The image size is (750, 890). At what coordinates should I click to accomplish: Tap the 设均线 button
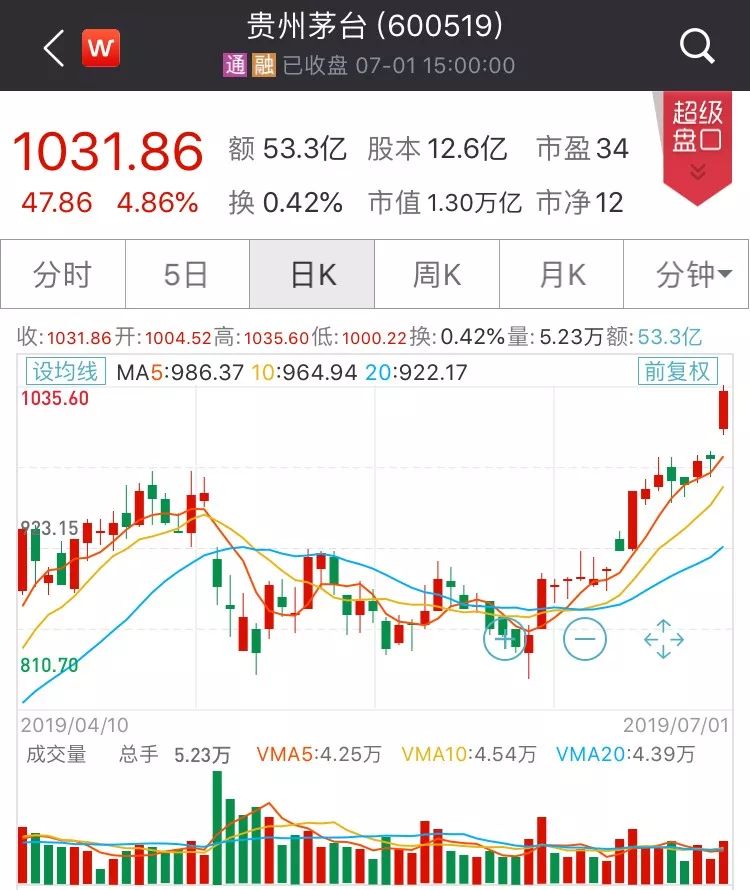point(65,372)
